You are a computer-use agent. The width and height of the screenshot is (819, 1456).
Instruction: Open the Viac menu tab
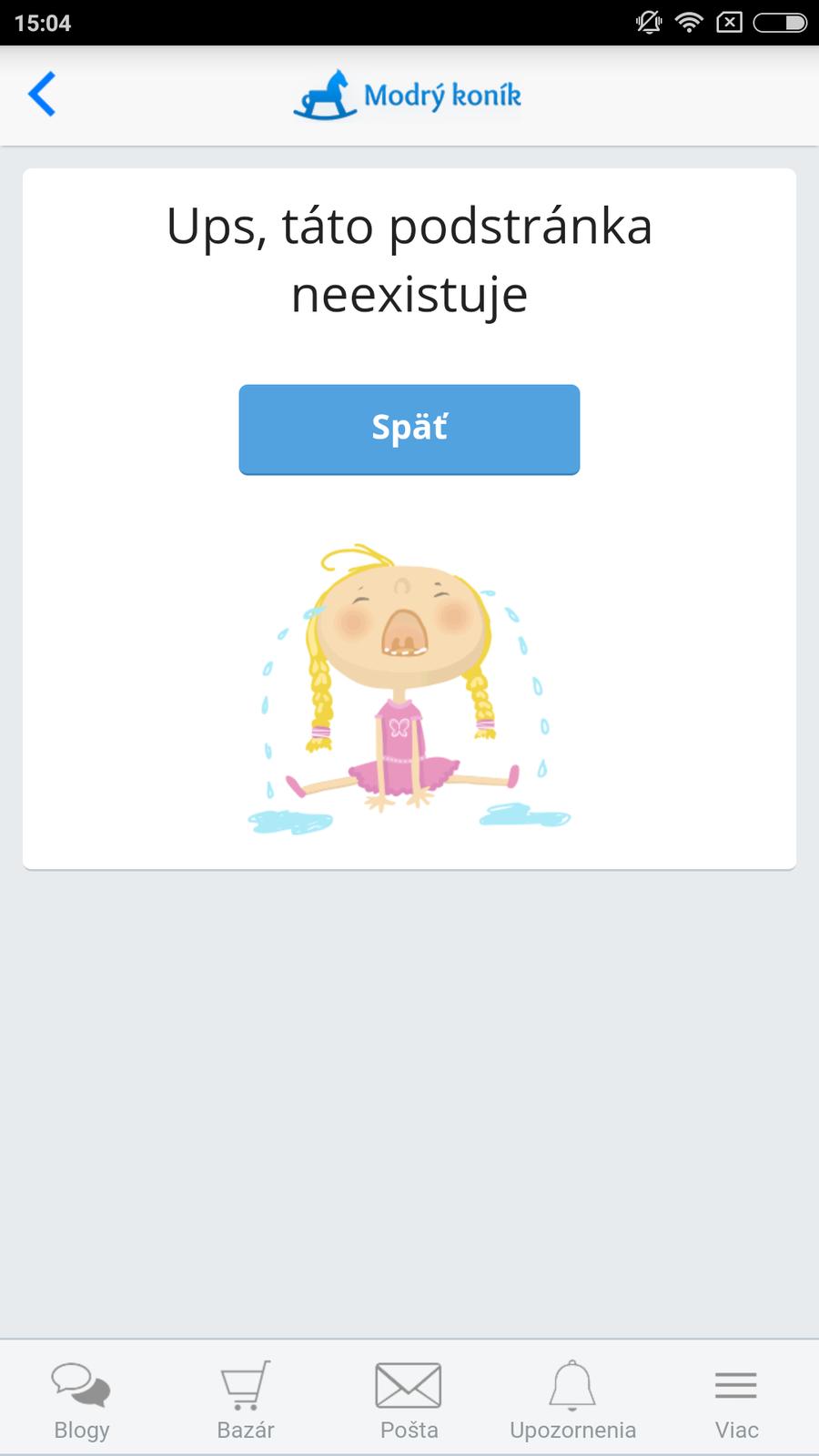736,1400
